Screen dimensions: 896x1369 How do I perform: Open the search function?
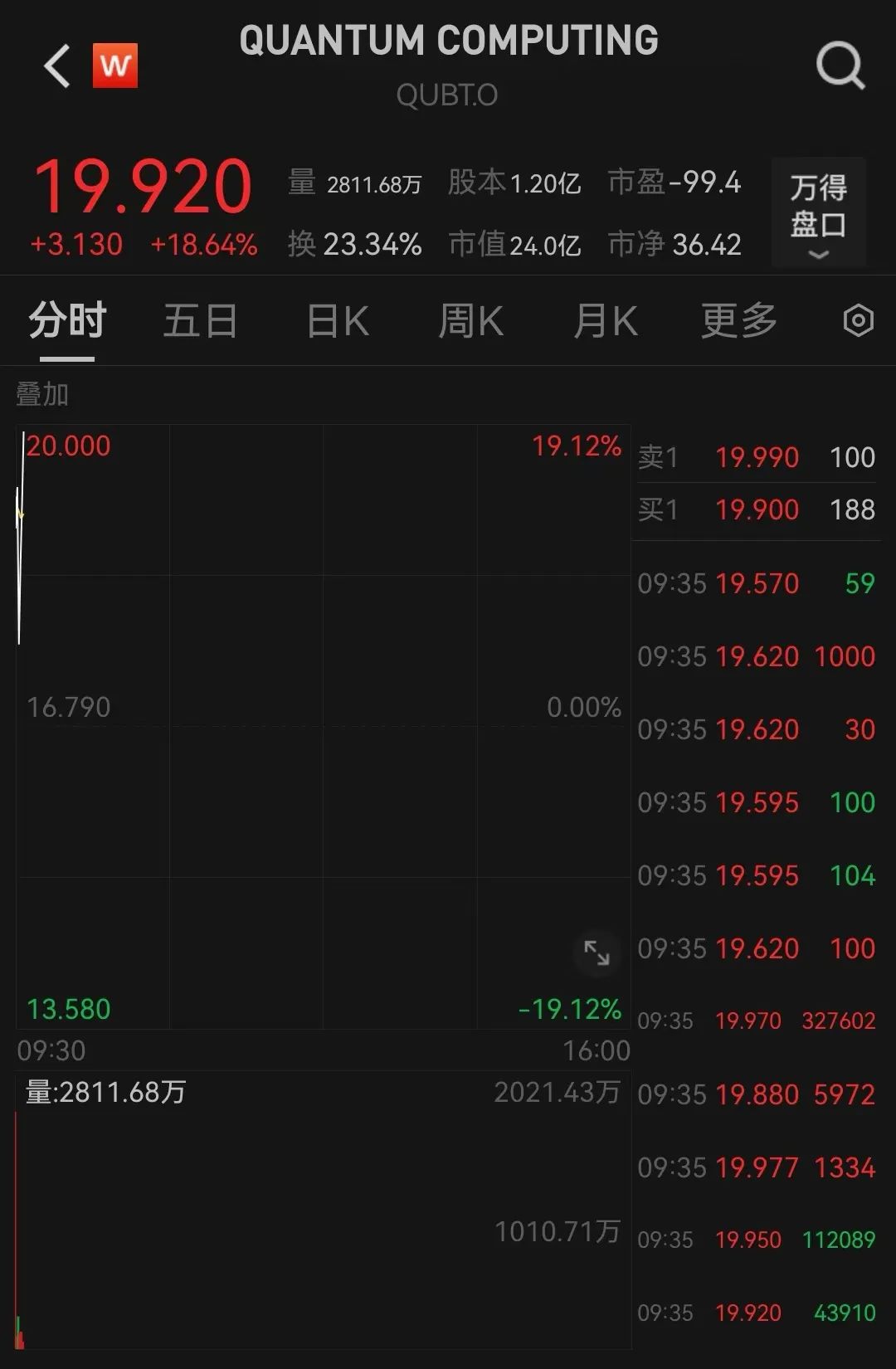840,66
